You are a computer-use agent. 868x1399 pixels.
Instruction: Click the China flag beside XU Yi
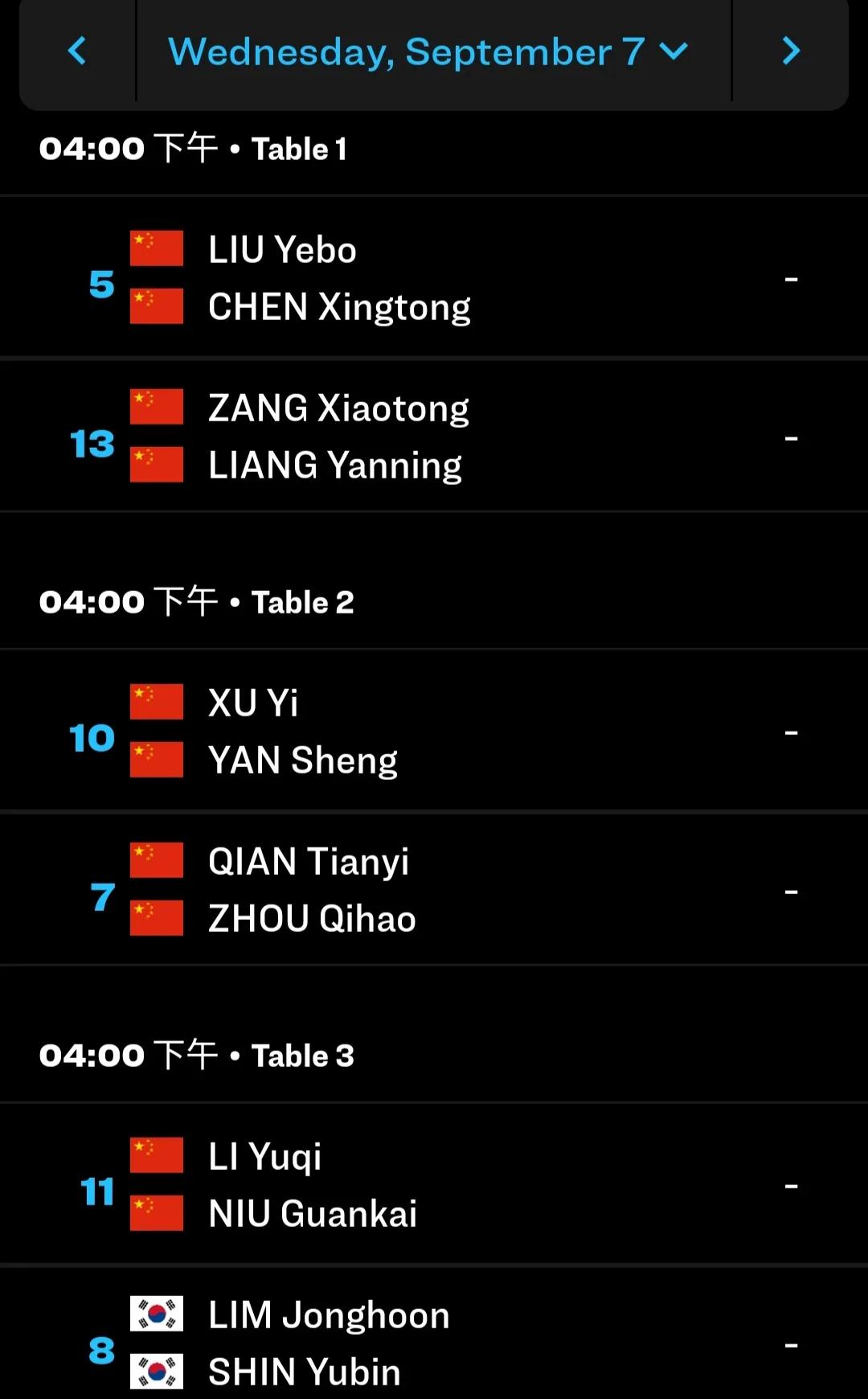pyautogui.click(x=157, y=699)
